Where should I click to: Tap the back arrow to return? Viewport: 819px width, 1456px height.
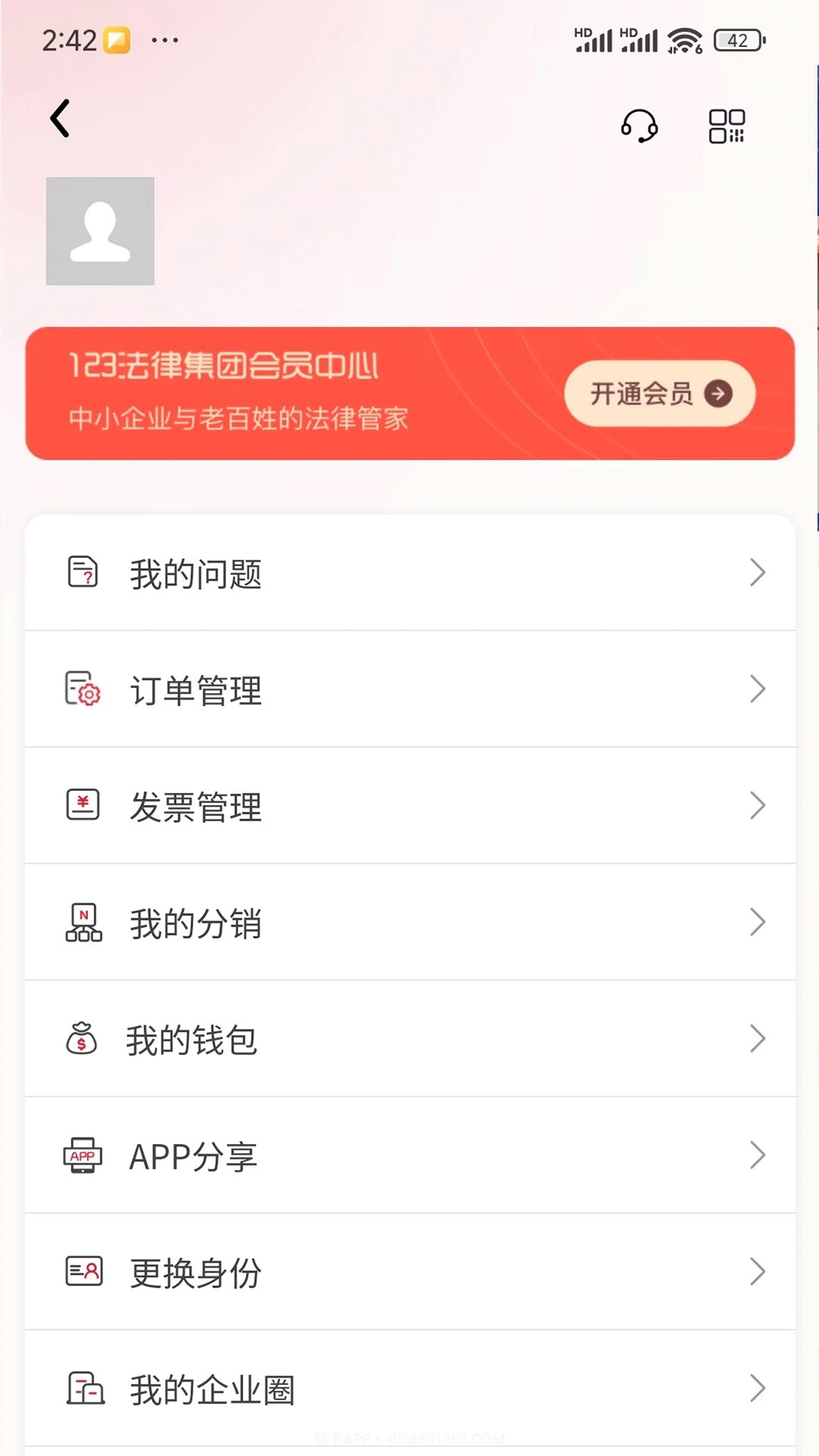coord(61,119)
